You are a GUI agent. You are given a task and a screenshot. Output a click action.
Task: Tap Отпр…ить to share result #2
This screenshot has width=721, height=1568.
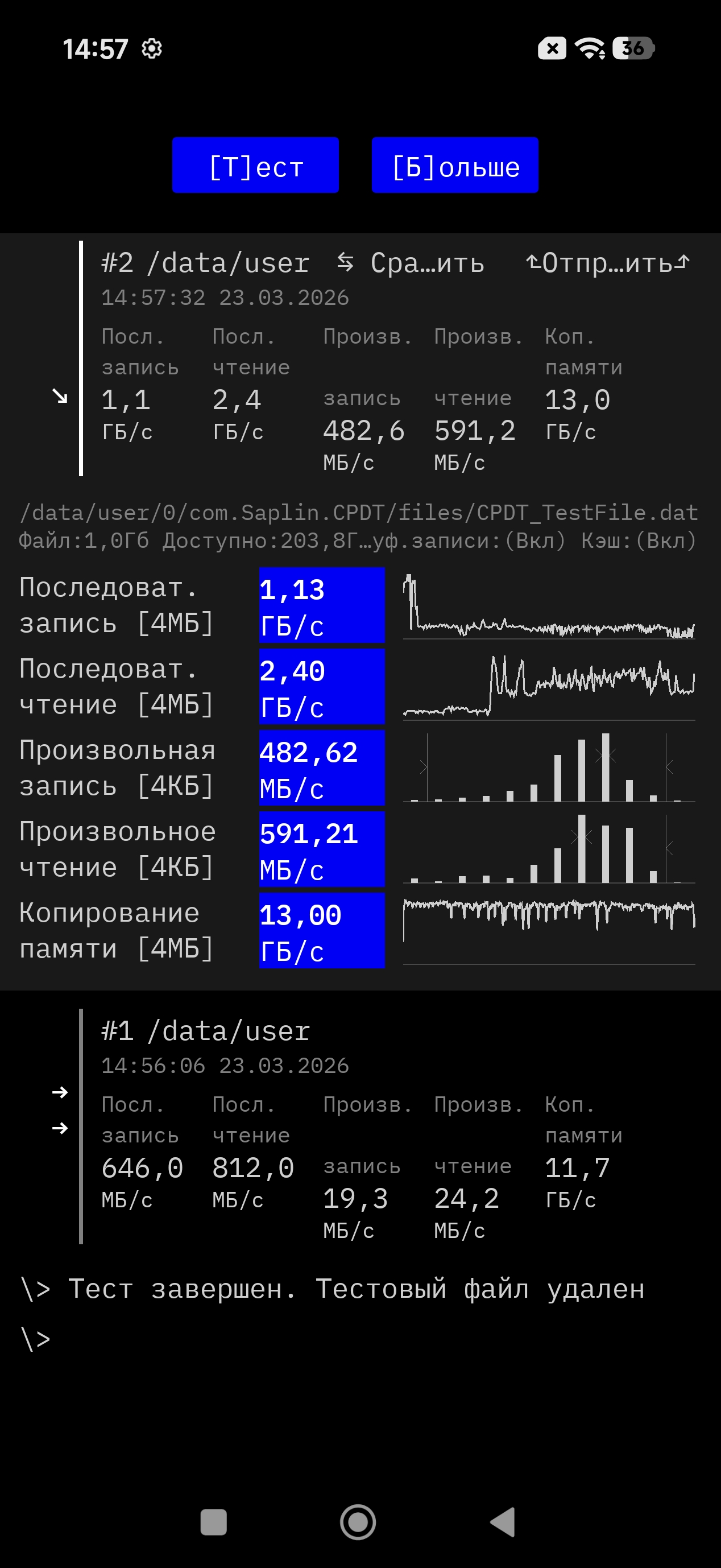(x=607, y=263)
